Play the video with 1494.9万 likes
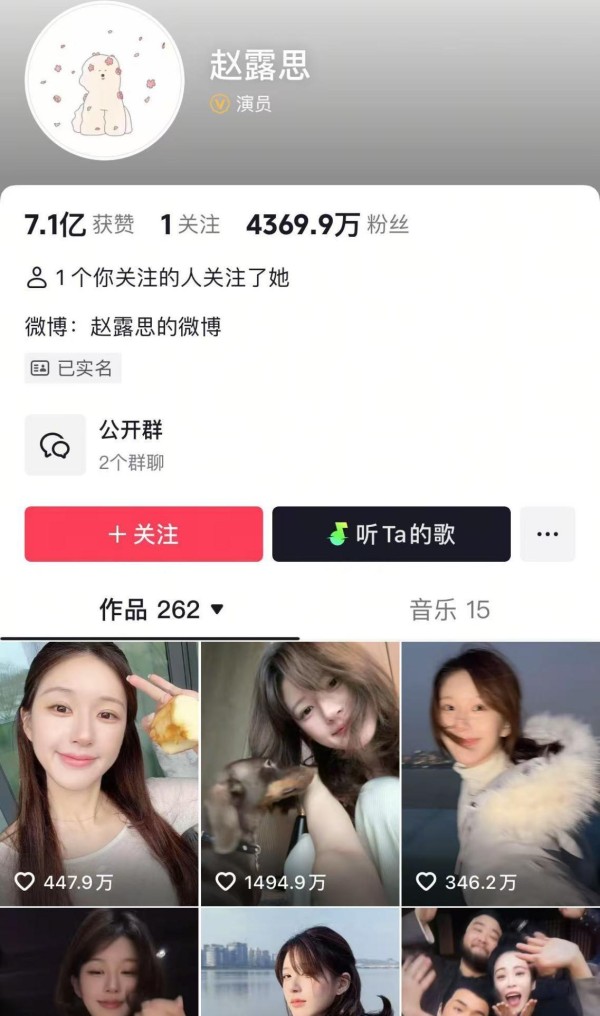This screenshot has width=600, height=1016. click(x=300, y=773)
